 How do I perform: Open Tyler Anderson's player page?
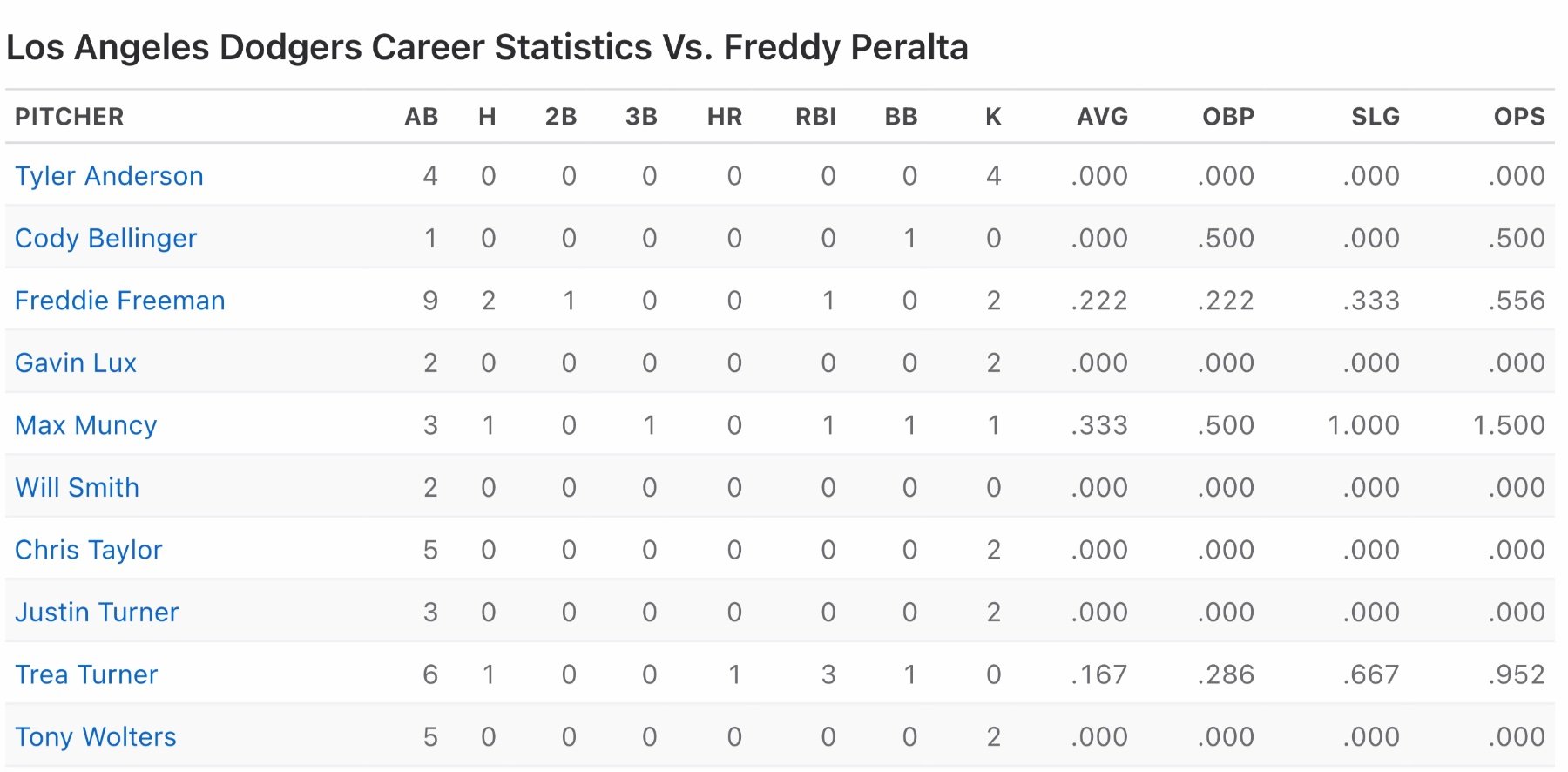[109, 176]
